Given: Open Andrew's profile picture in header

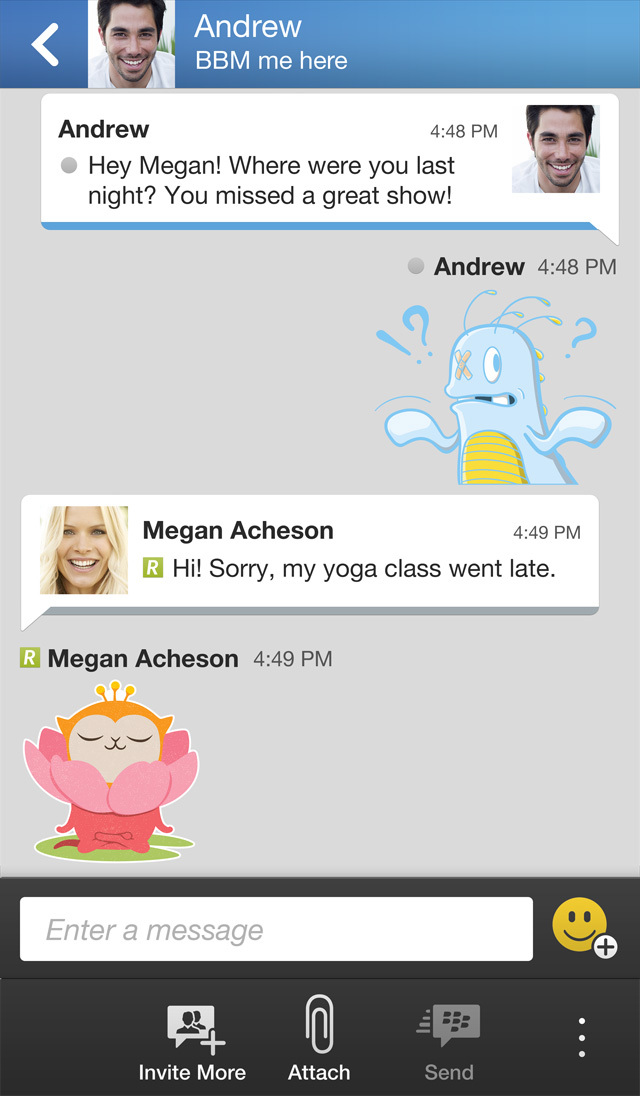Looking at the screenshot, I should [x=131, y=45].
